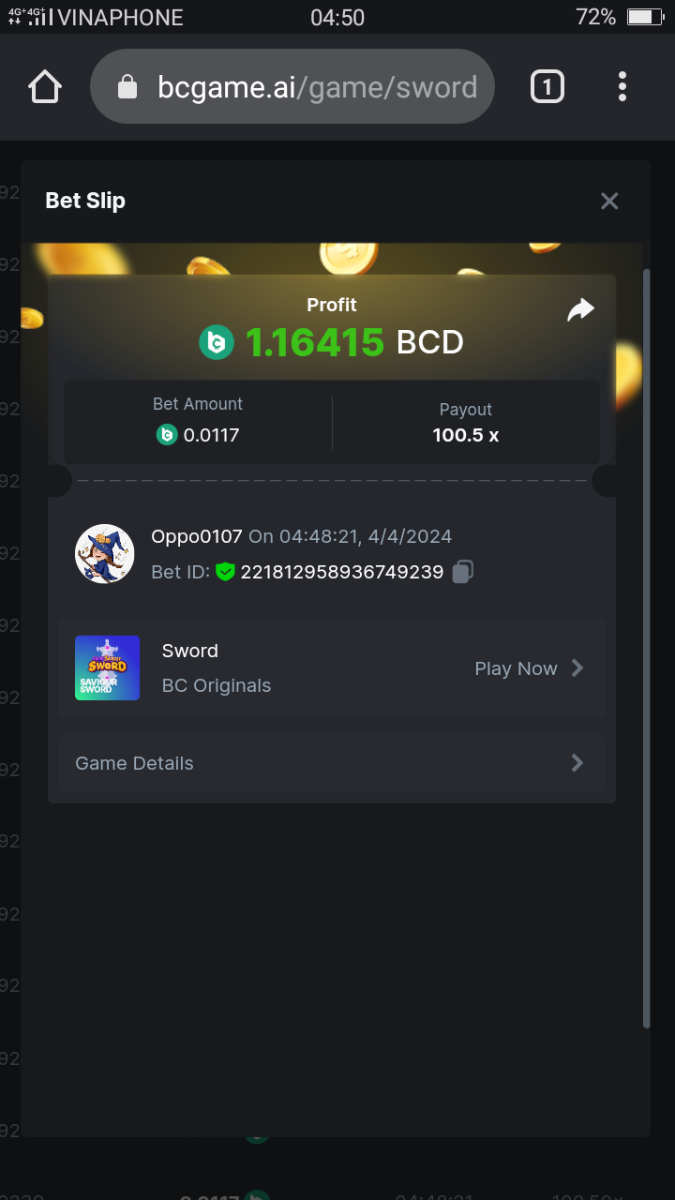This screenshot has width=675, height=1200.
Task: Edit the bcgame.ai address bar
Action: coord(315,88)
